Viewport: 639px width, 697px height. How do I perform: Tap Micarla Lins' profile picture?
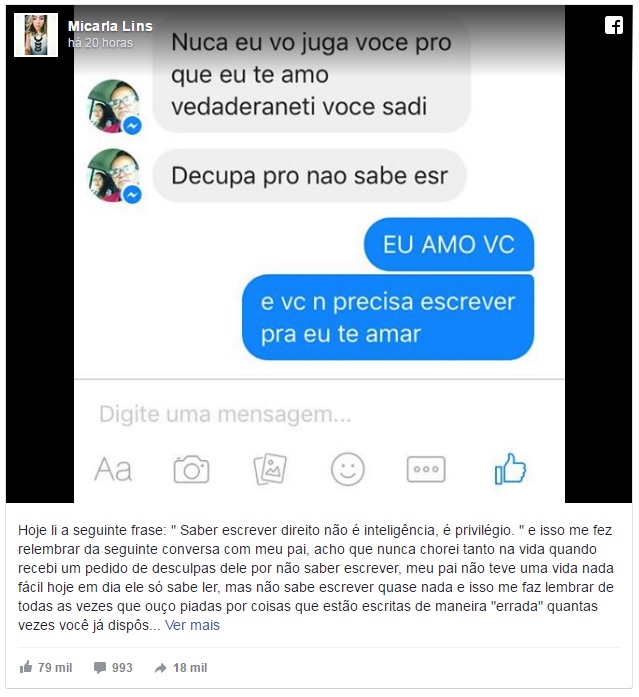(36, 35)
